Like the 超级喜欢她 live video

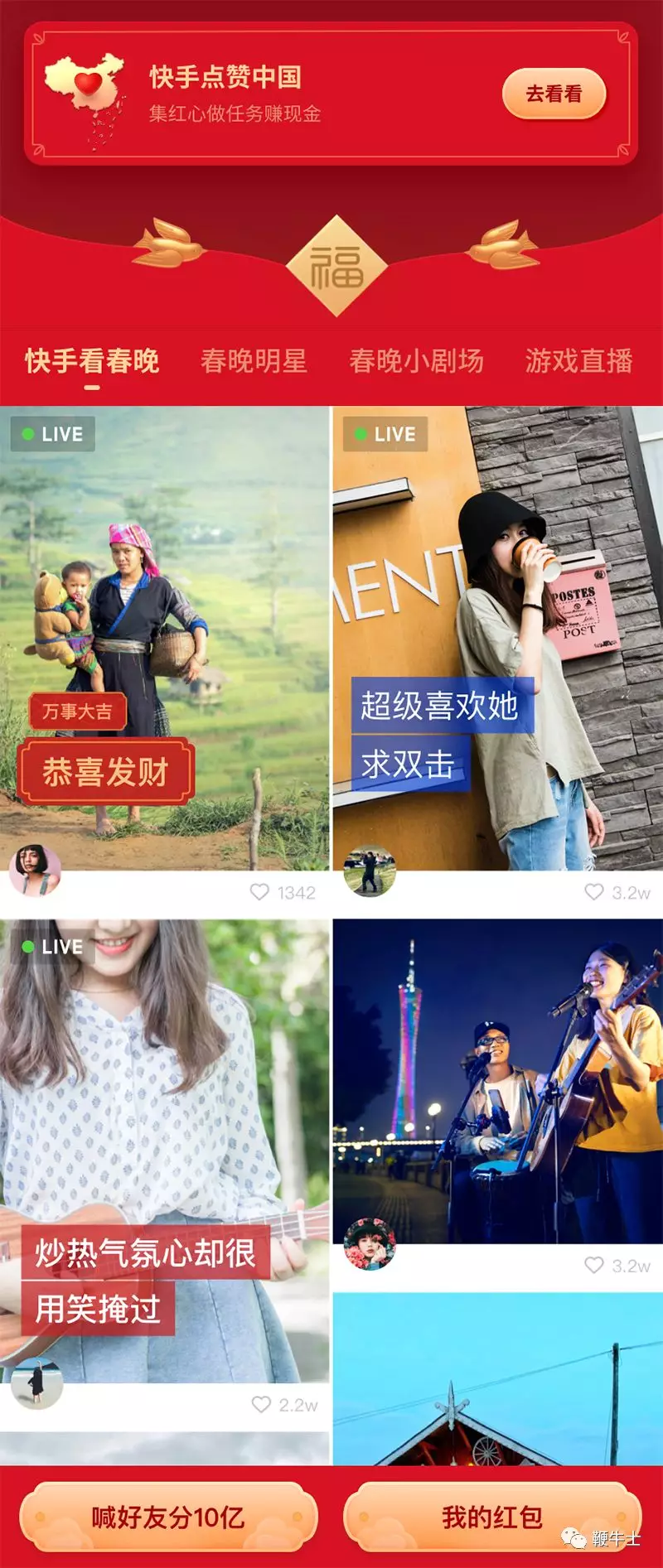(593, 892)
